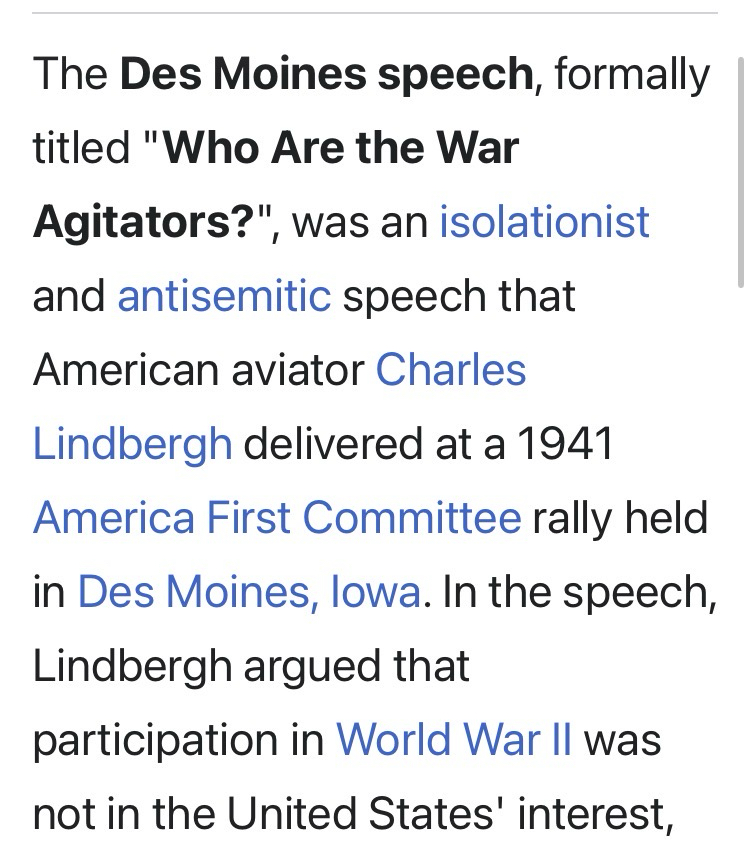Follow the antisemitic link
Viewport: 750px width, 858px height.
[224, 296]
